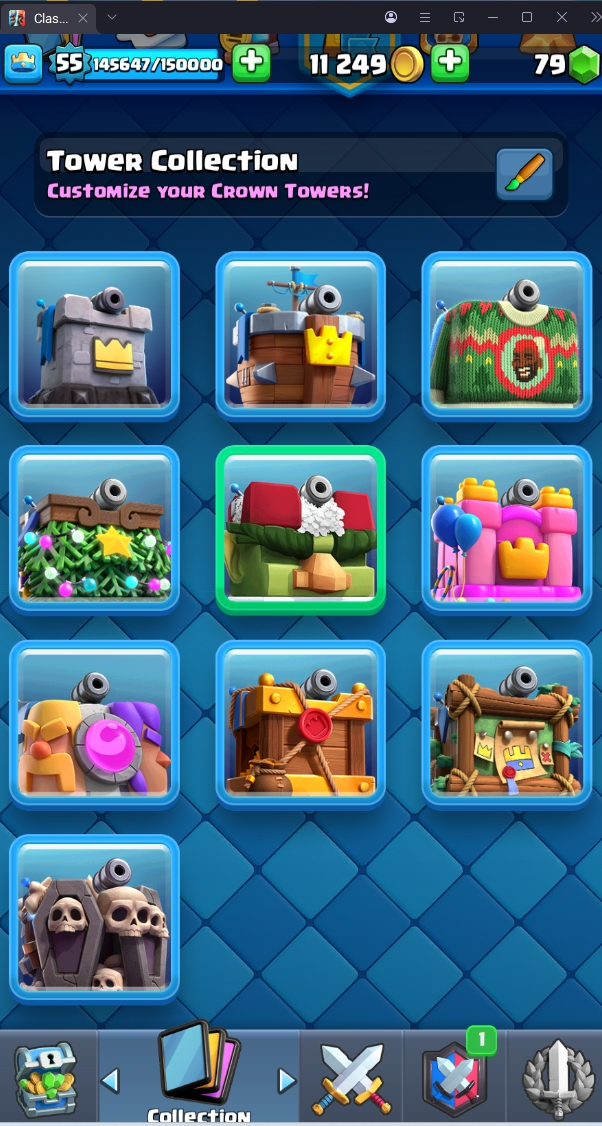Tap the right arrow beside Collection
Viewport: 602px width, 1126px height.
pos(287,1080)
